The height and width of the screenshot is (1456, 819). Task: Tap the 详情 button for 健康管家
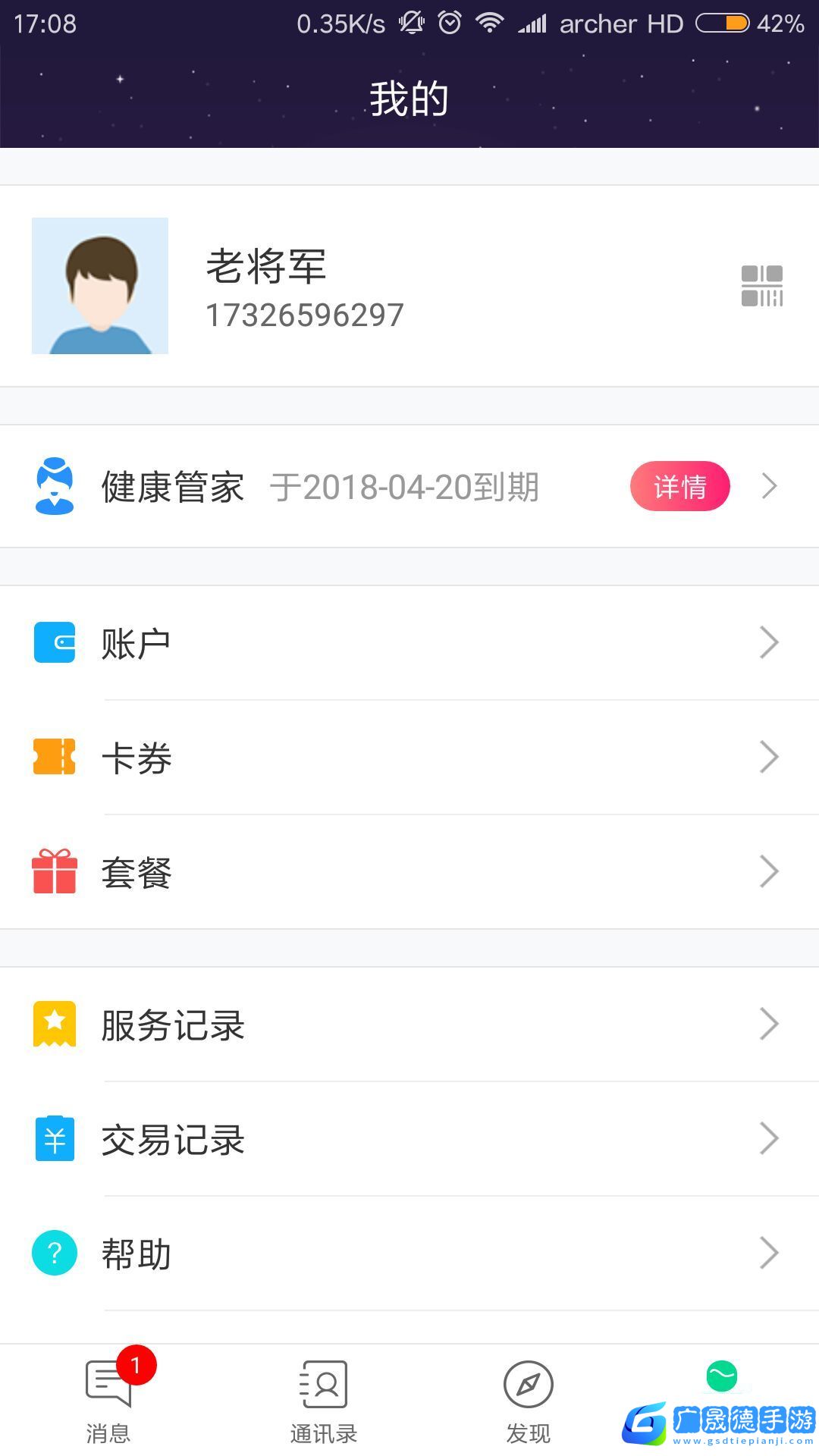679,486
